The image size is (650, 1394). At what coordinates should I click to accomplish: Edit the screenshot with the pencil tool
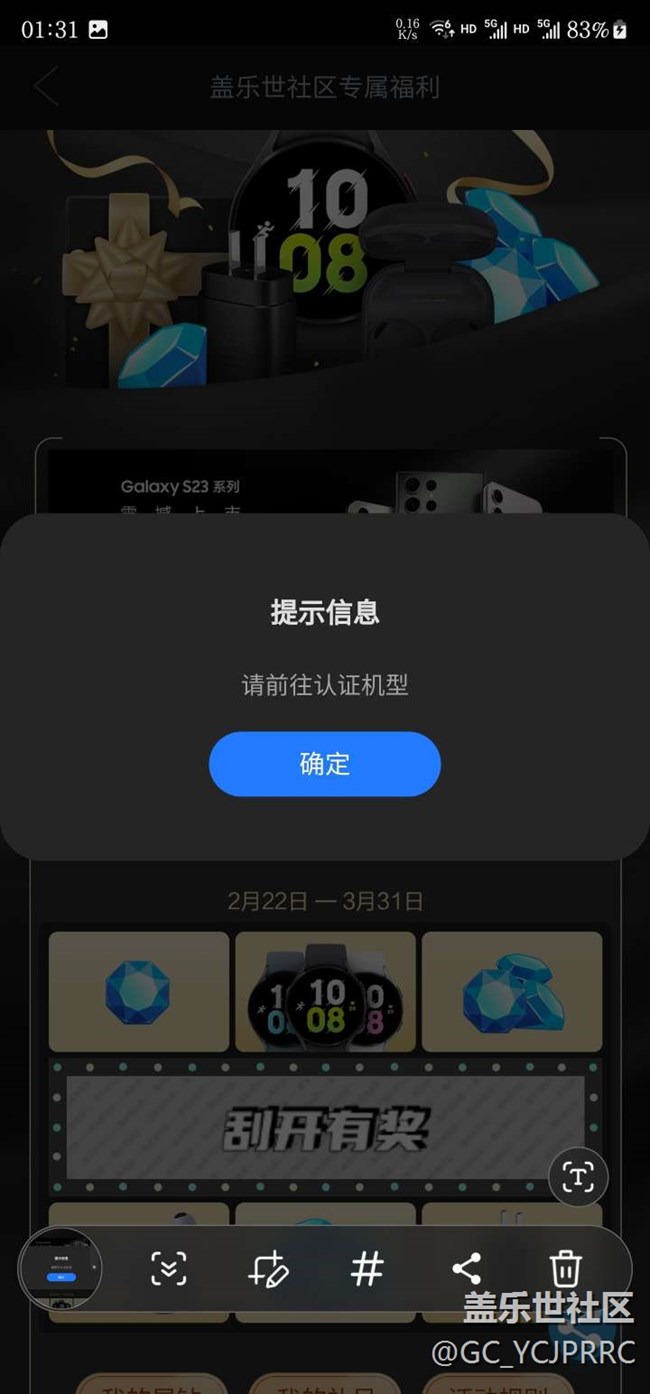pos(268,1269)
